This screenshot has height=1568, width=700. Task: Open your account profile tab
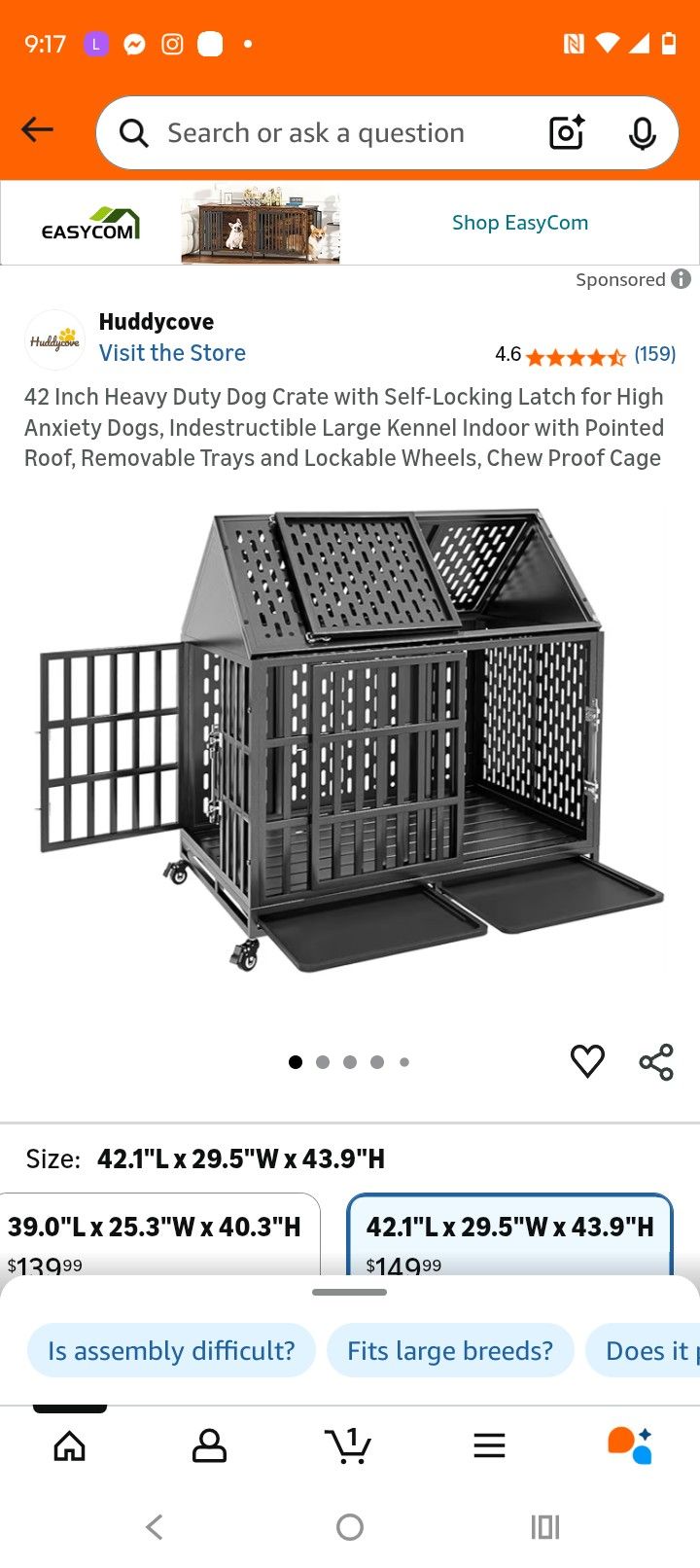[208, 1445]
